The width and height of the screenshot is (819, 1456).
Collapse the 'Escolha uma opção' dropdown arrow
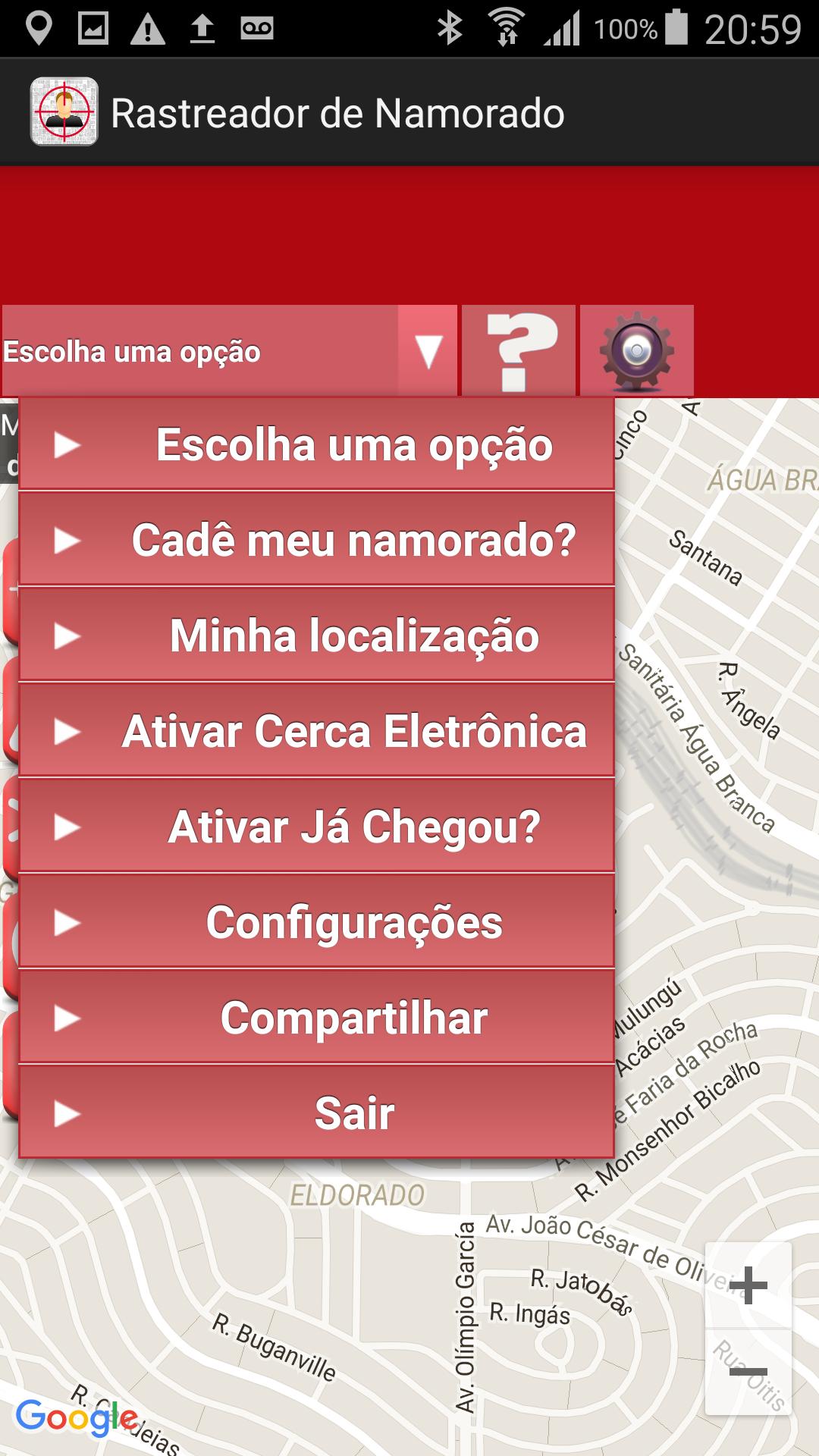click(x=428, y=352)
